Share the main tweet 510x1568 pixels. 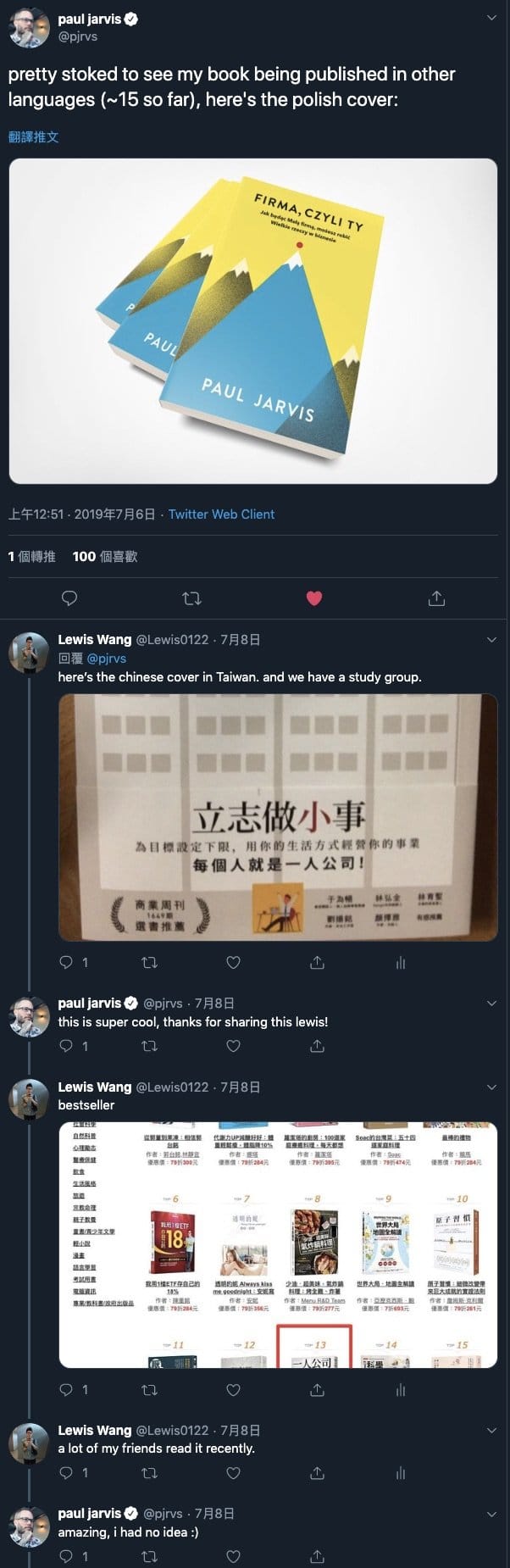pyautogui.click(x=436, y=598)
